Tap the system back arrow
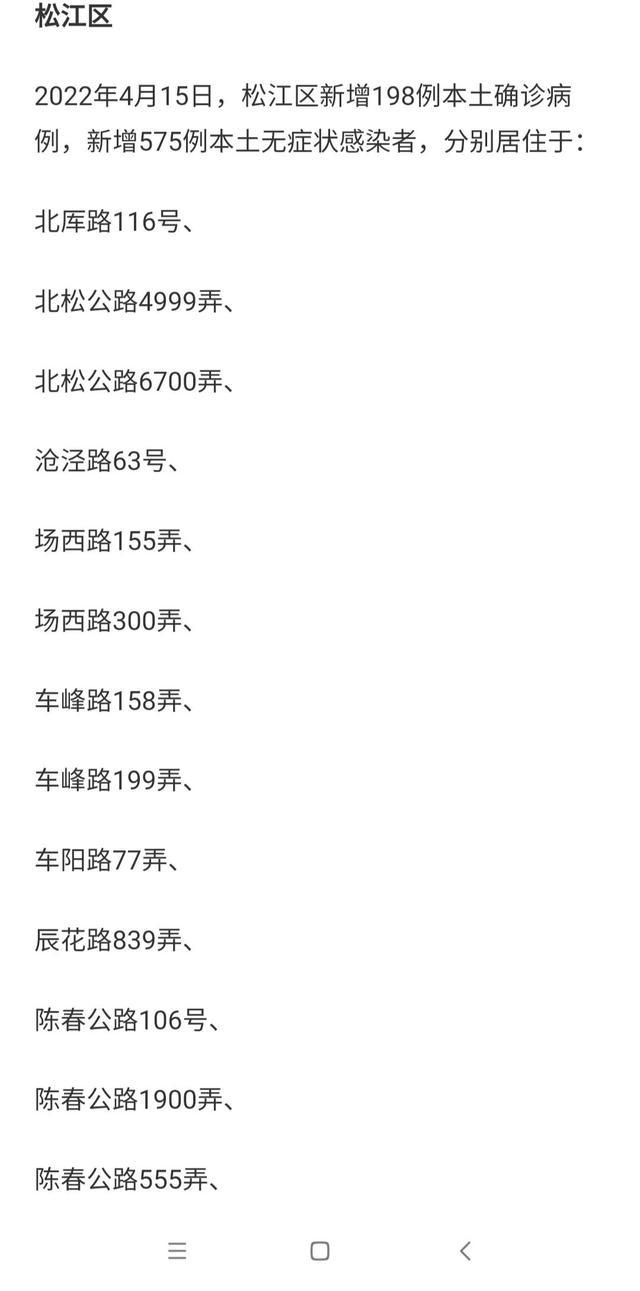Viewport: 640px width, 1291px height. pos(465,1250)
